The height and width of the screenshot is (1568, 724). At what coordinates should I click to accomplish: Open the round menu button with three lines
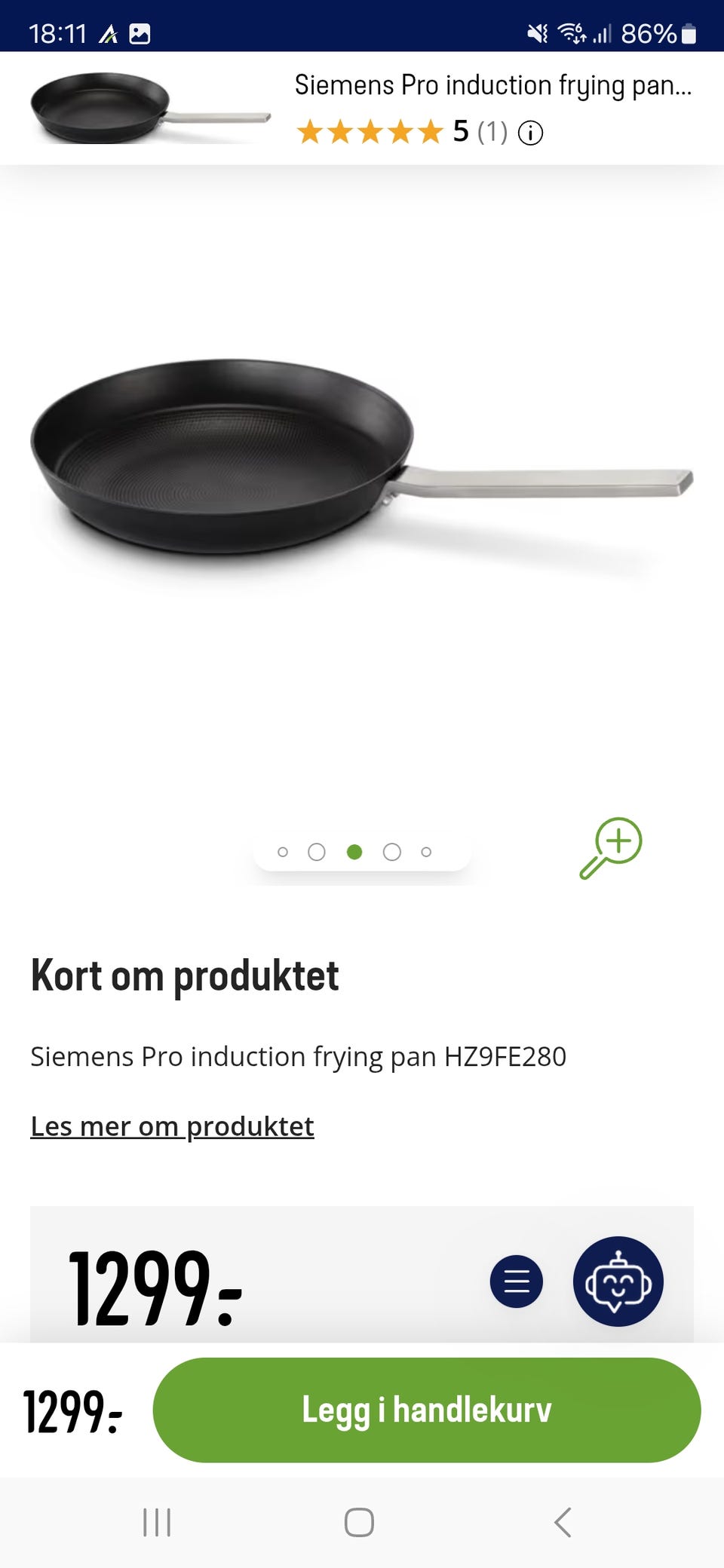(x=517, y=1281)
